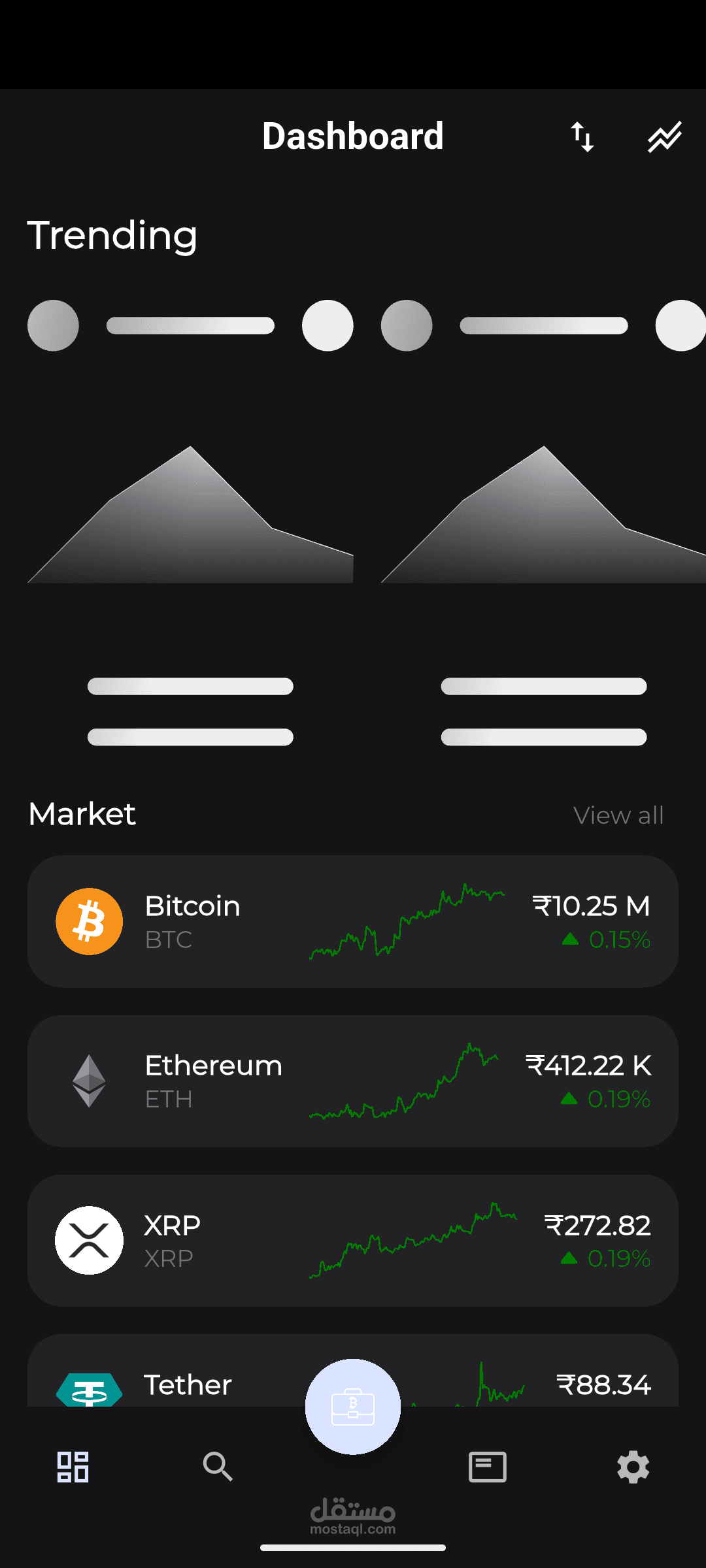This screenshot has height=1568, width=706.
Task: Open the XRP market card
Action: [353, 1241]
